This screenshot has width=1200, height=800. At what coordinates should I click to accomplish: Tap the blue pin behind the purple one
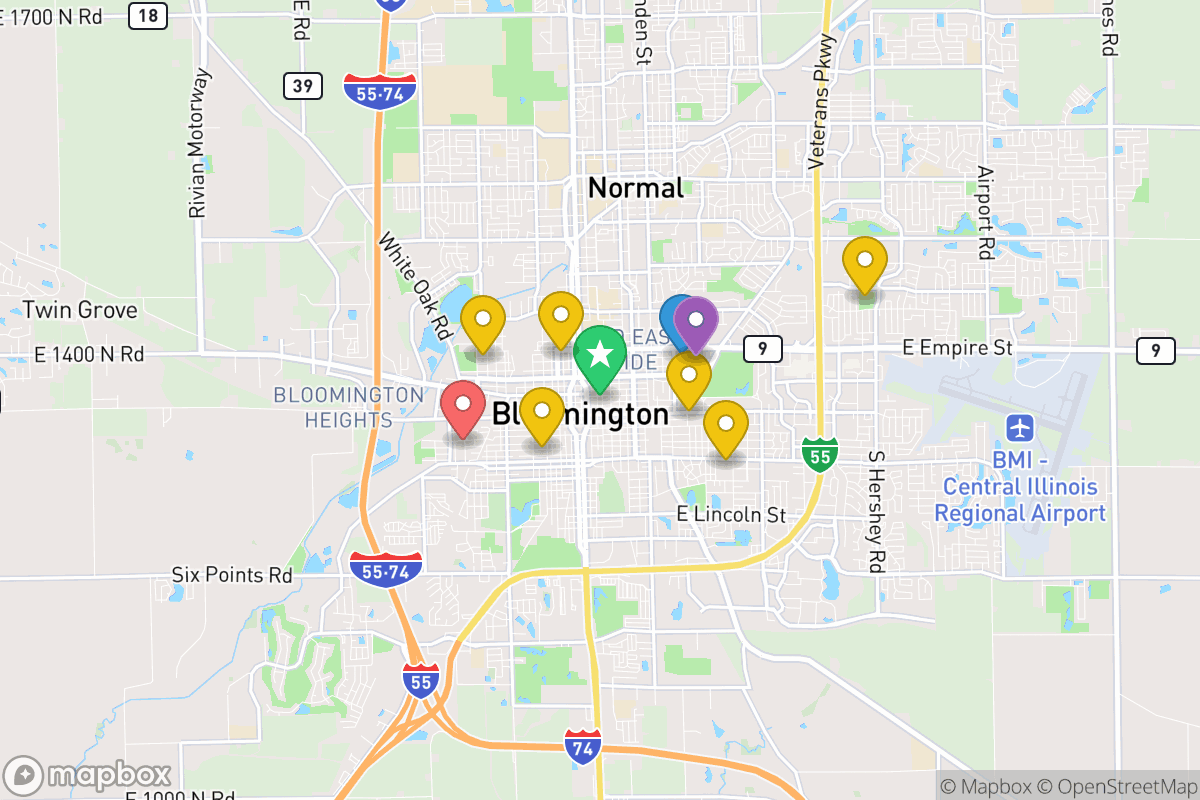[673, 316]
